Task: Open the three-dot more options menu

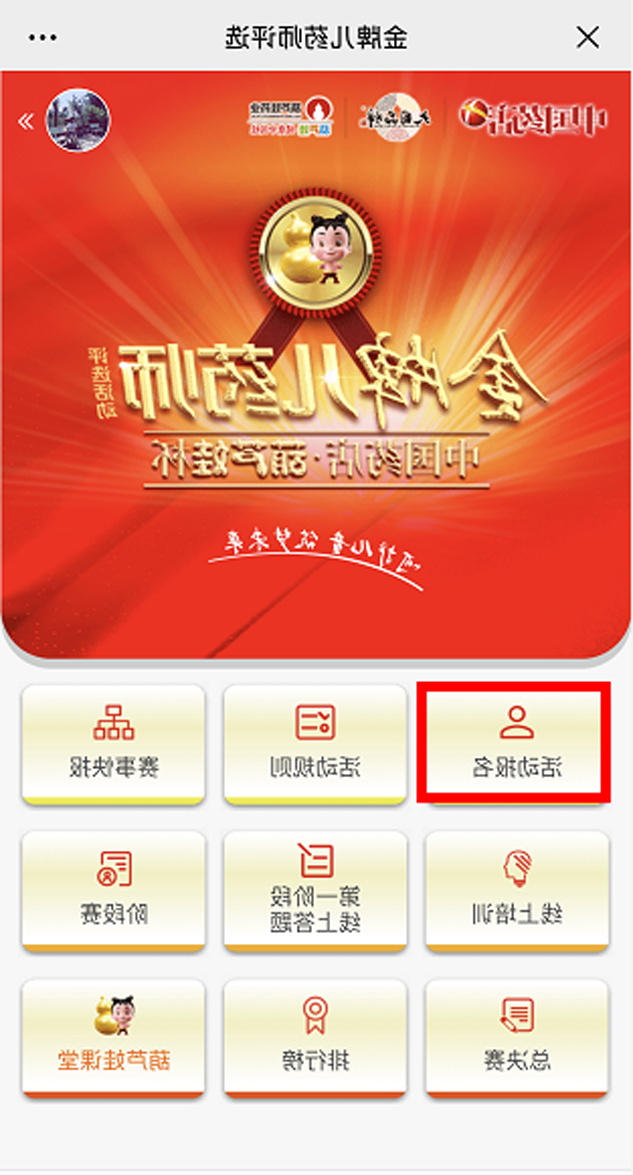Action: tap(43, 37)
